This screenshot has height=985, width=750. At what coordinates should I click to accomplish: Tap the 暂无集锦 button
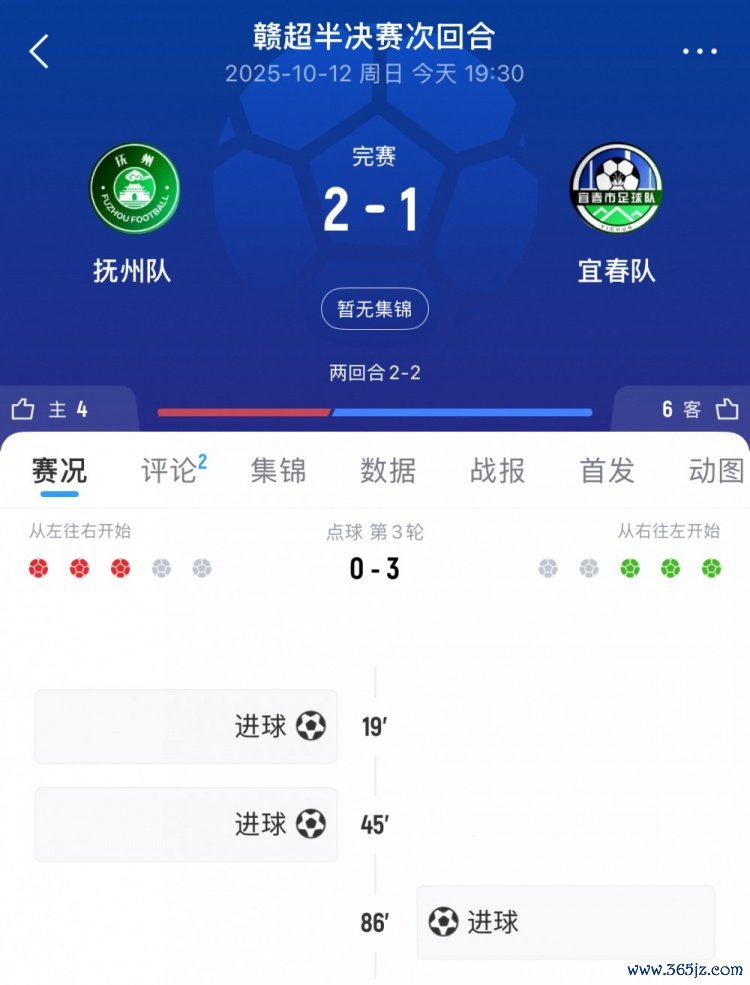coord(374,310)
